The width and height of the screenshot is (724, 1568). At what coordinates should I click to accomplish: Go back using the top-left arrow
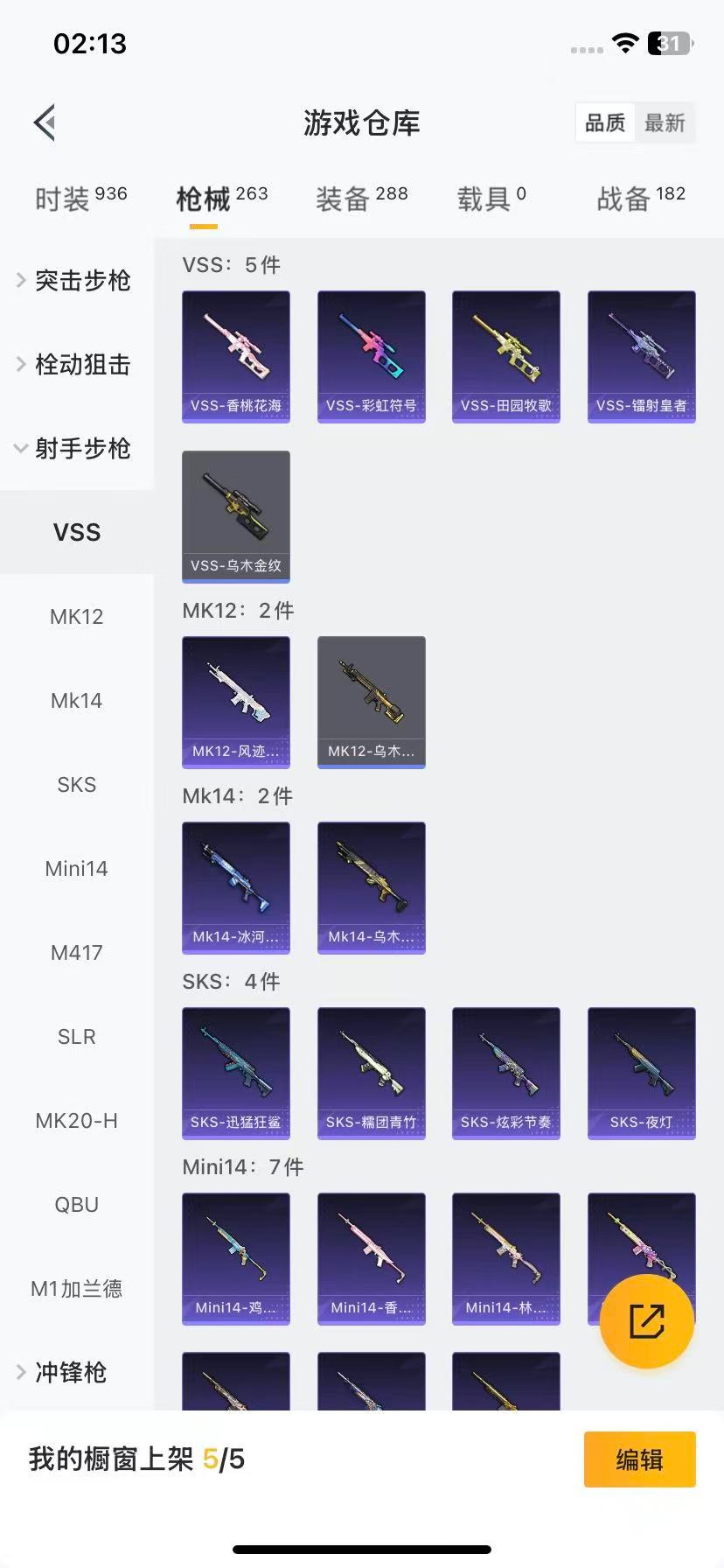45,122
